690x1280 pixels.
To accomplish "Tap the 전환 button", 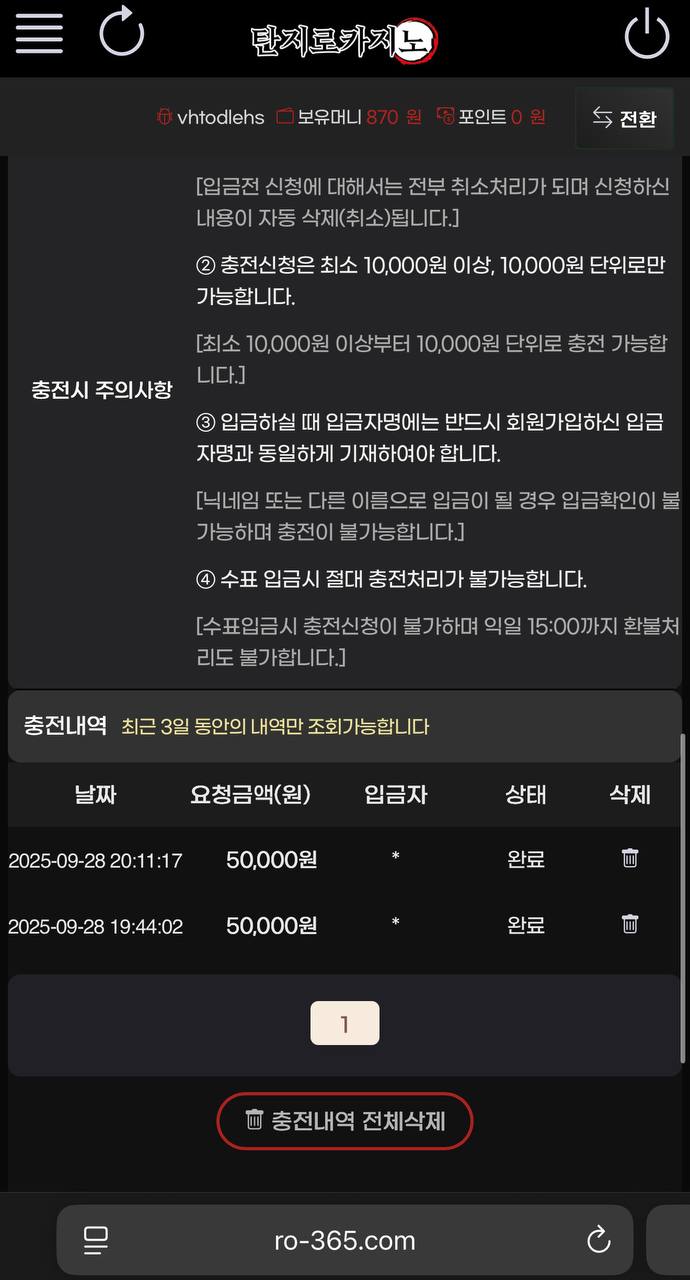I will pos(624,118).
